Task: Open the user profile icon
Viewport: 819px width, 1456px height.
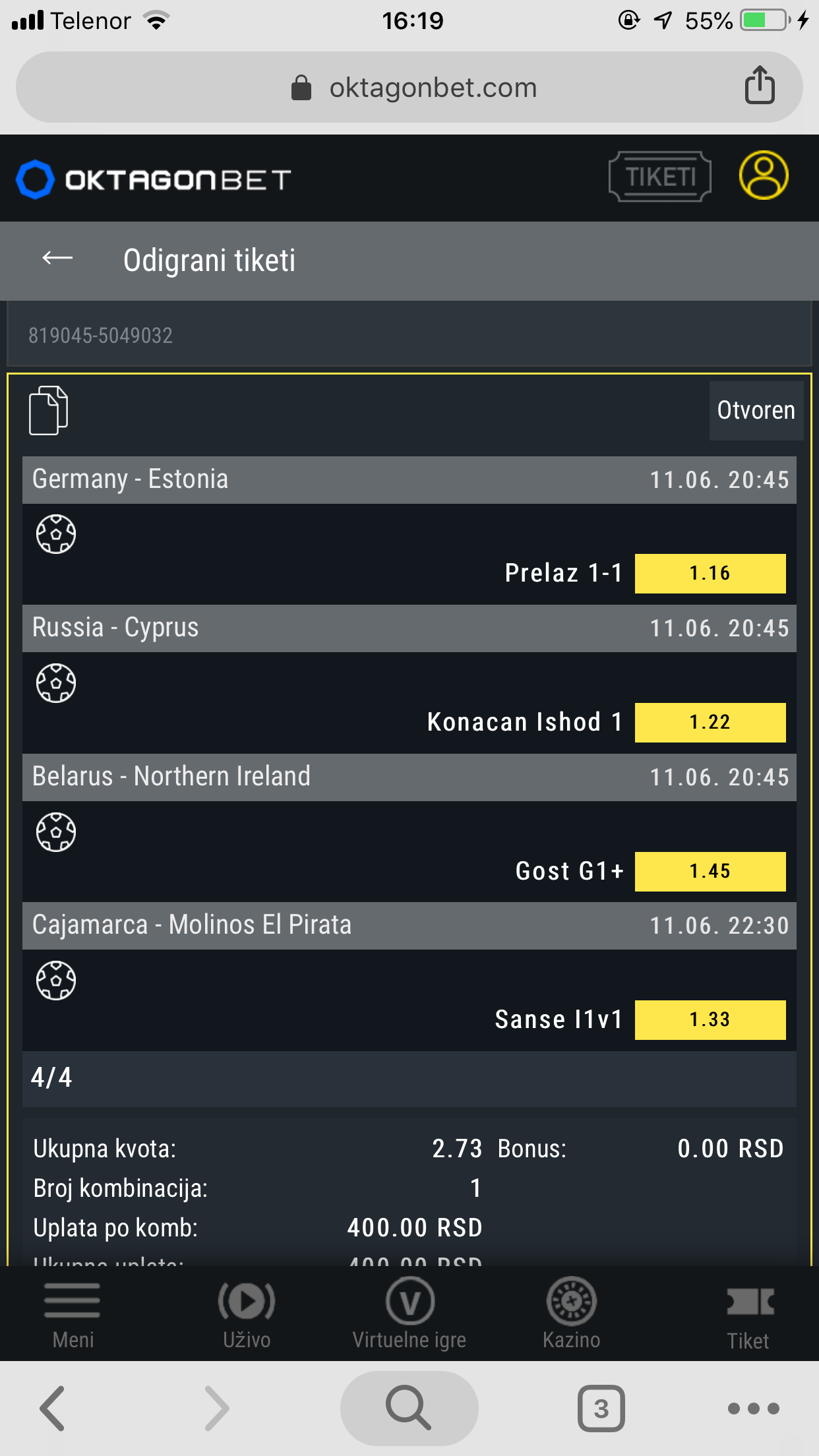Action: (764, 175)
